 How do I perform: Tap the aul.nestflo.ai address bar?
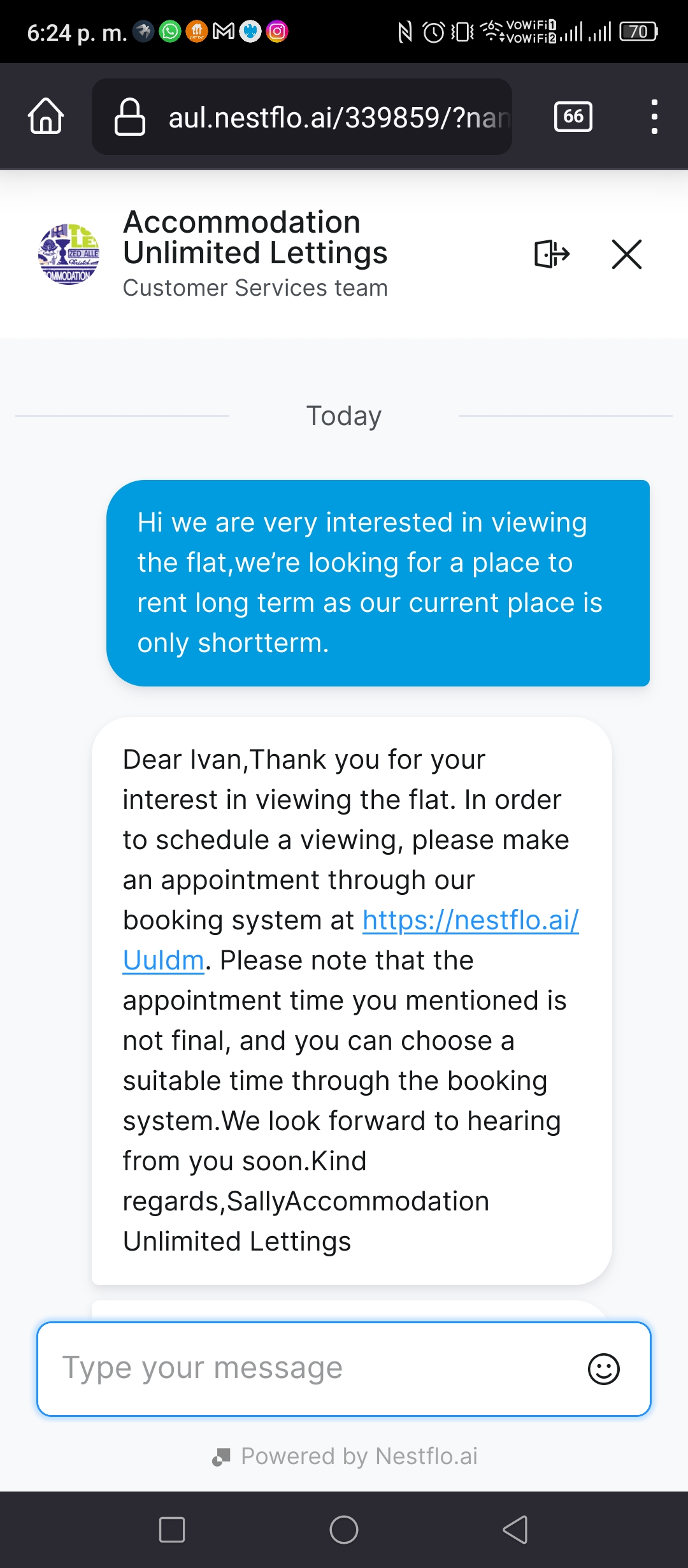(302, 117)
